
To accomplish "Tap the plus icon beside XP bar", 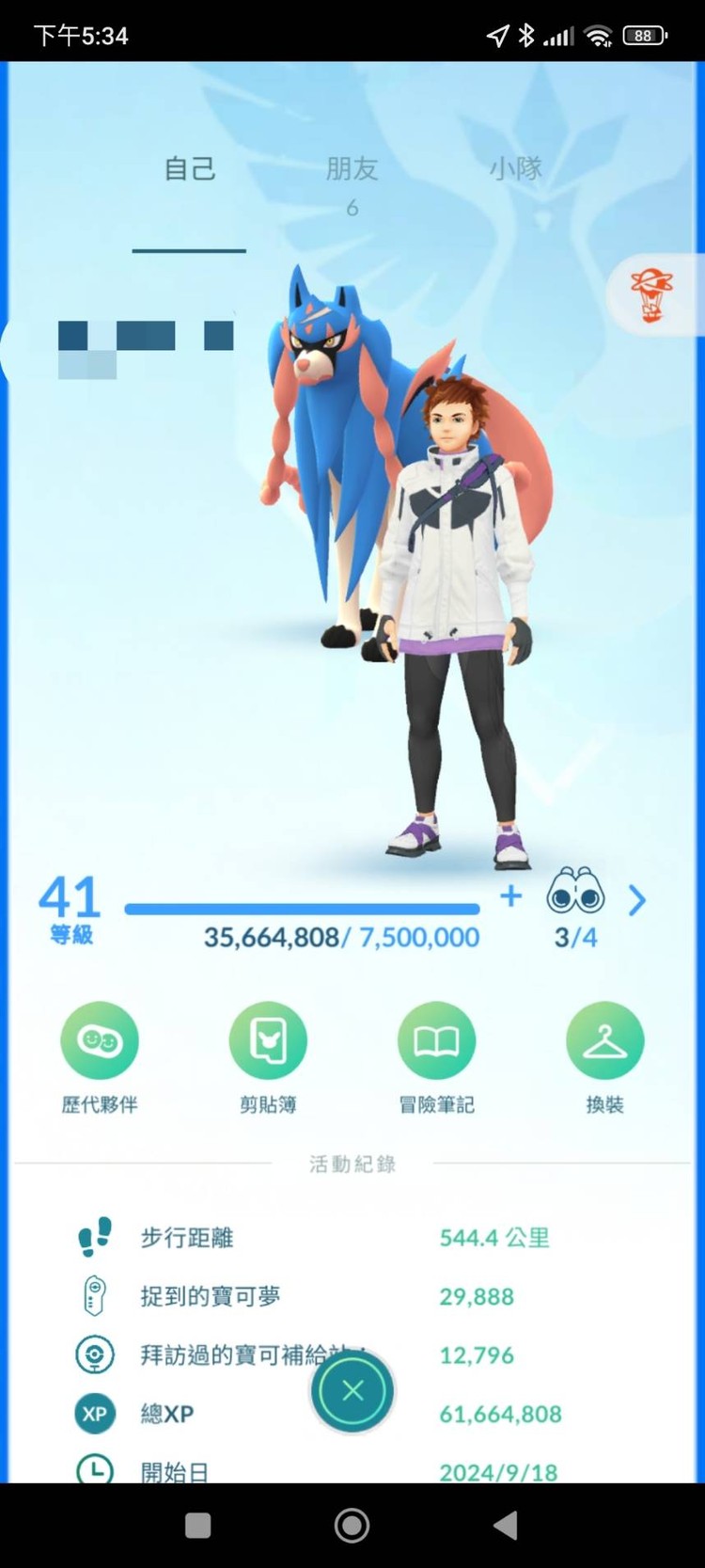I will coord(510,895).
